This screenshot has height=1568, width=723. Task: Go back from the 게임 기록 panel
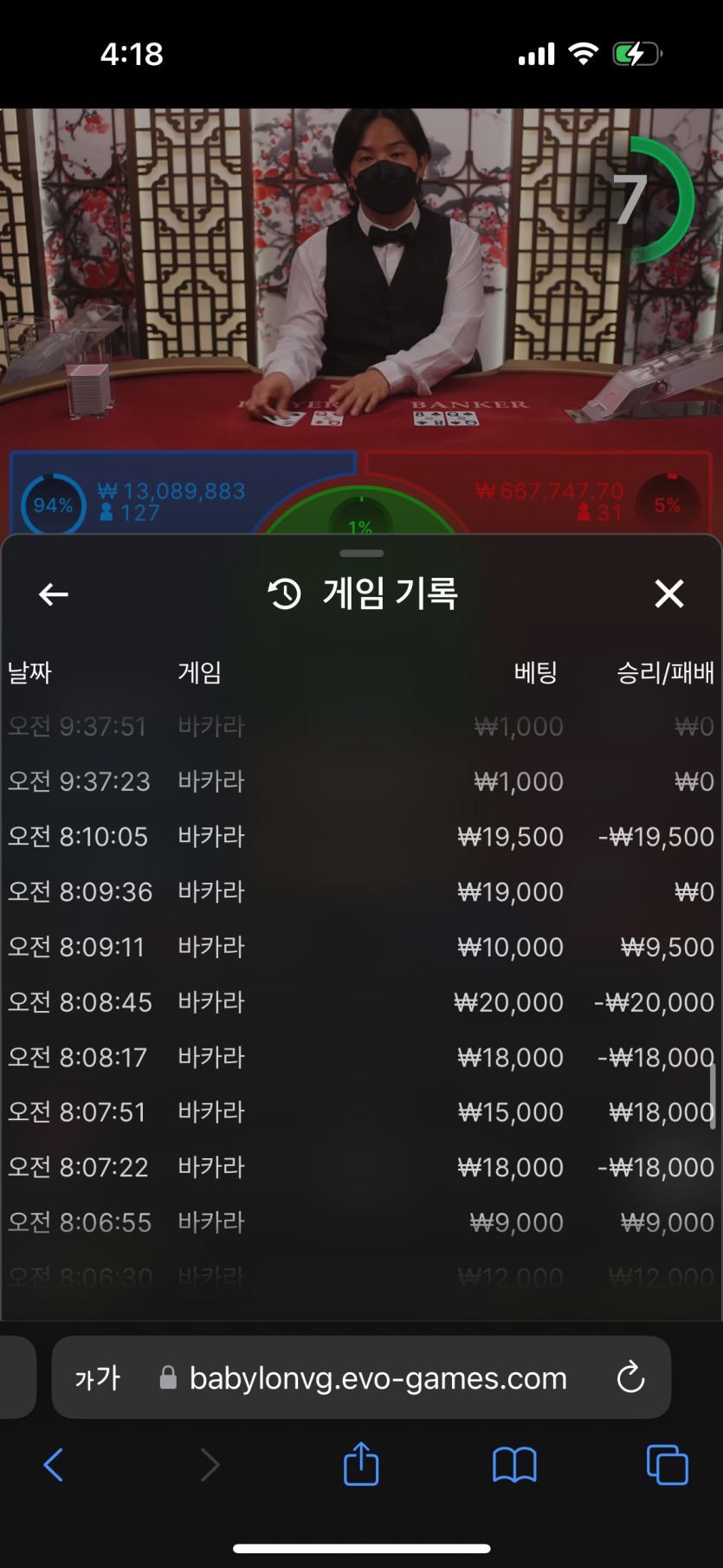click(x=54, y=594)
